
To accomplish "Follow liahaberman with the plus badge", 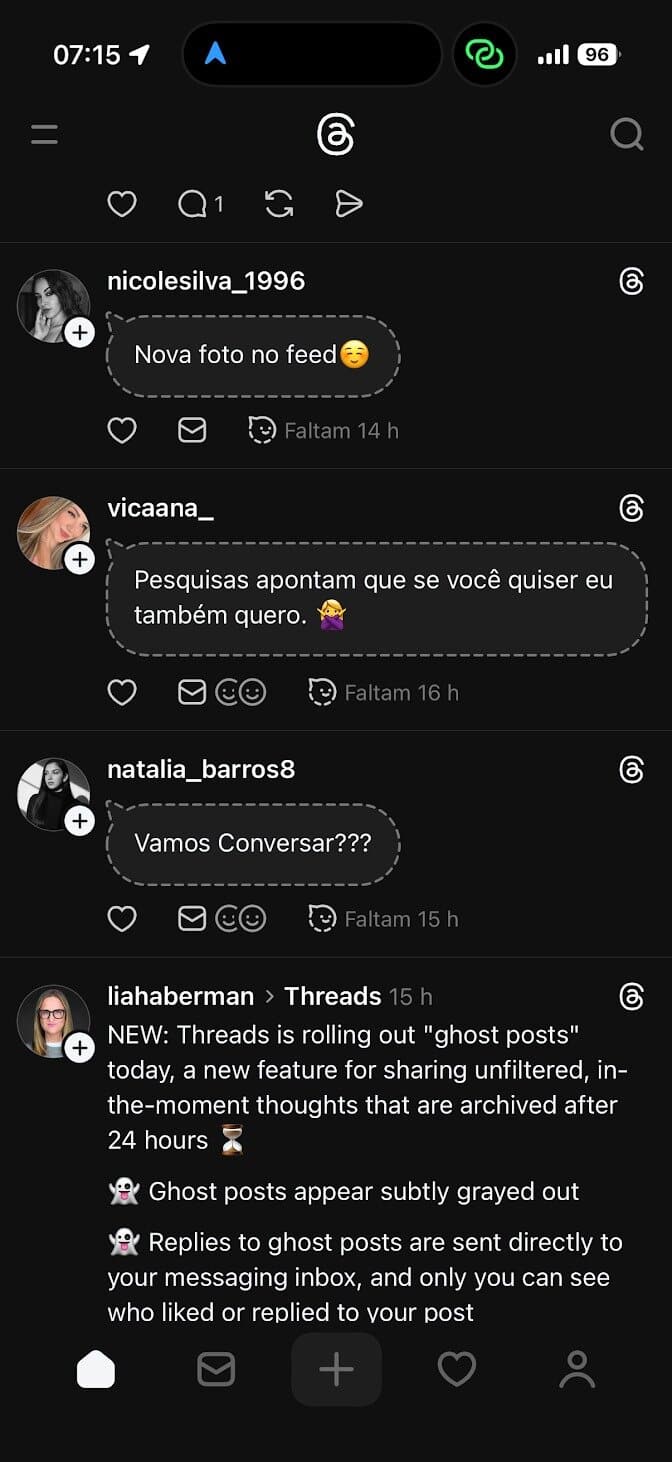I will click(80, 1048).
